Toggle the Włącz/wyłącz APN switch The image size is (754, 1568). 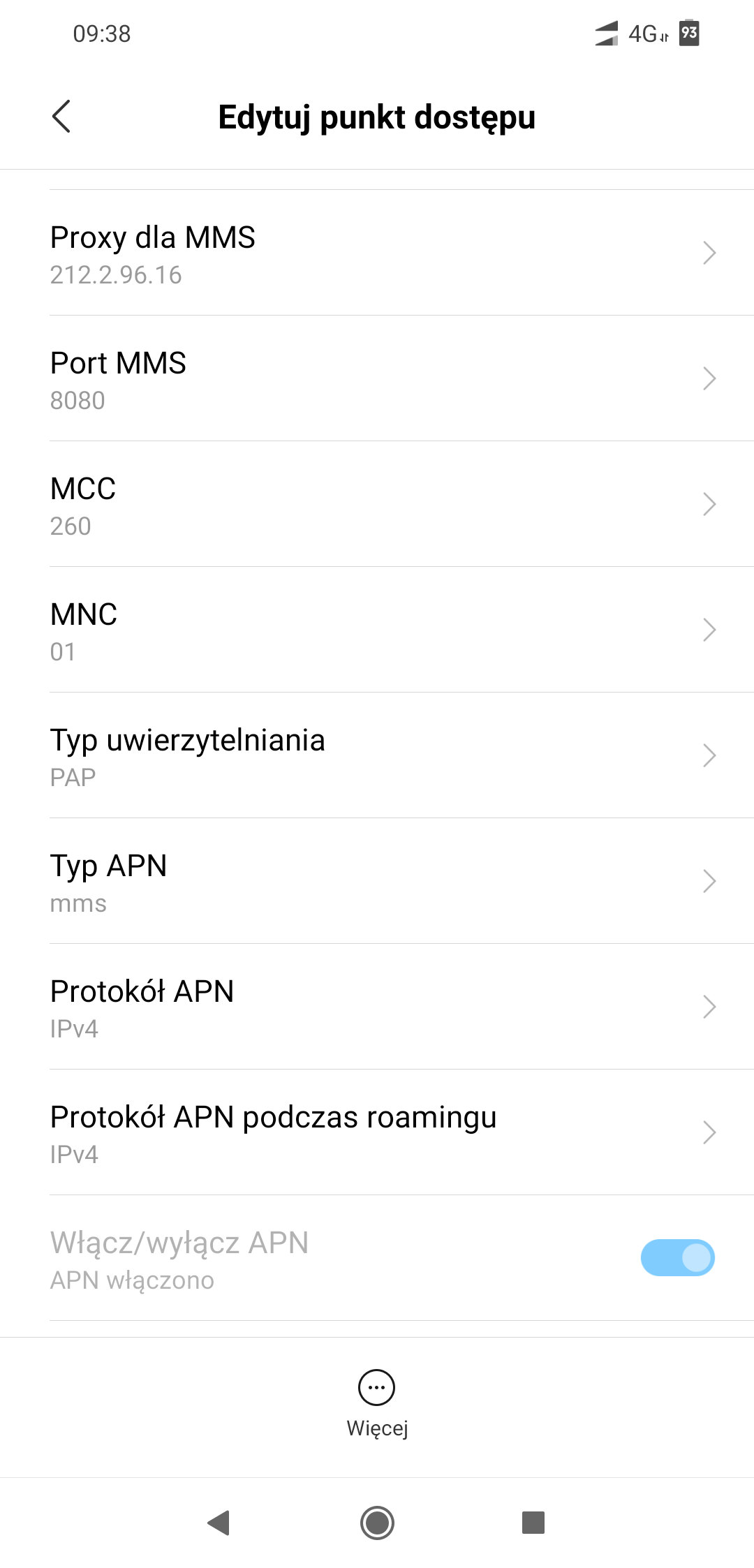point(677,1258)
